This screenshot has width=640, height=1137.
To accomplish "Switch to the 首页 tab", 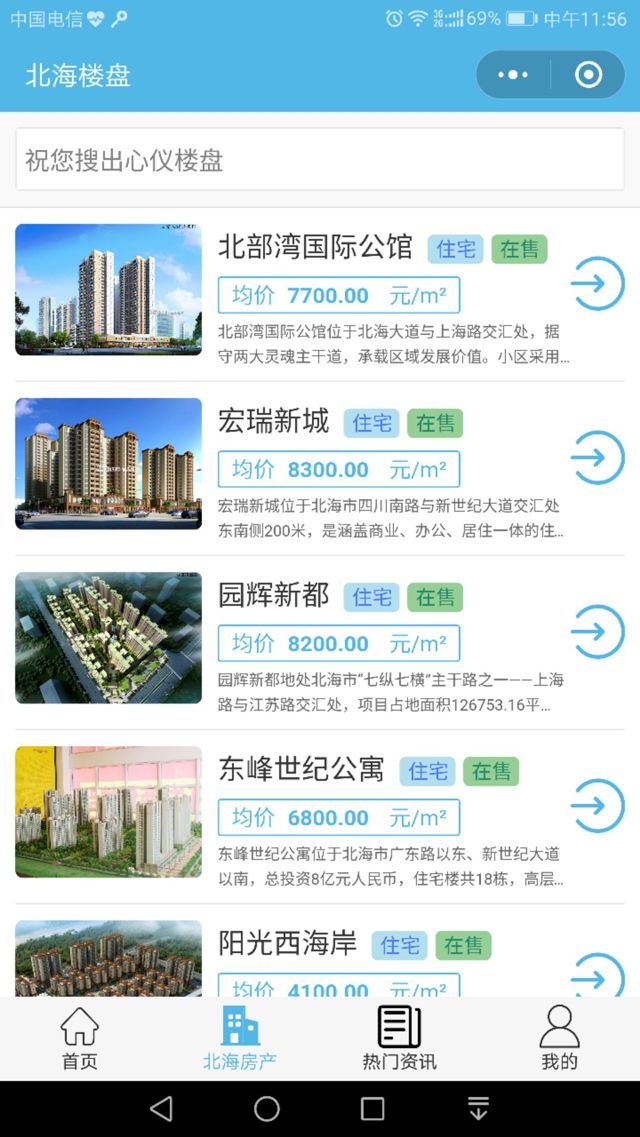I will click(80, 1039).
